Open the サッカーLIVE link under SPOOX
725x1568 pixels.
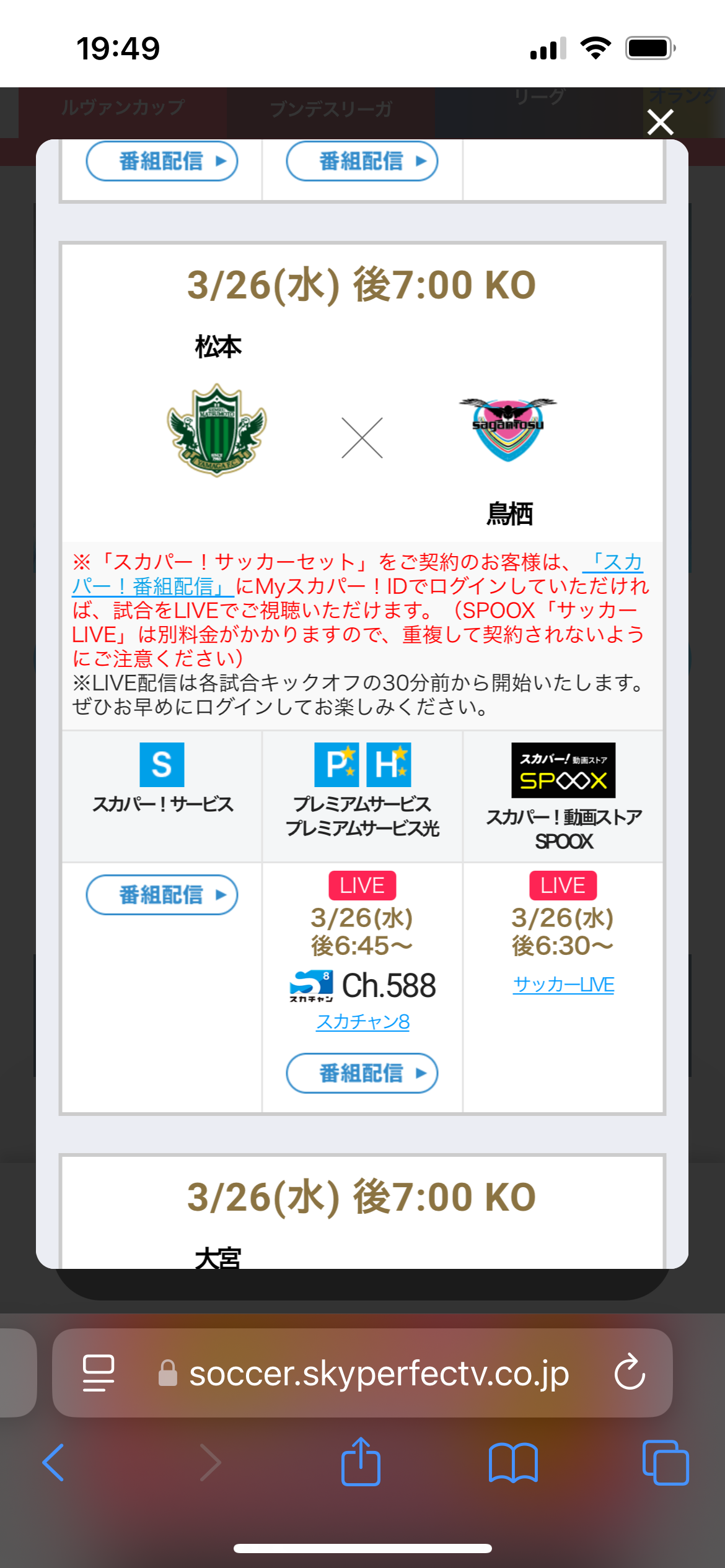[563, 985]
